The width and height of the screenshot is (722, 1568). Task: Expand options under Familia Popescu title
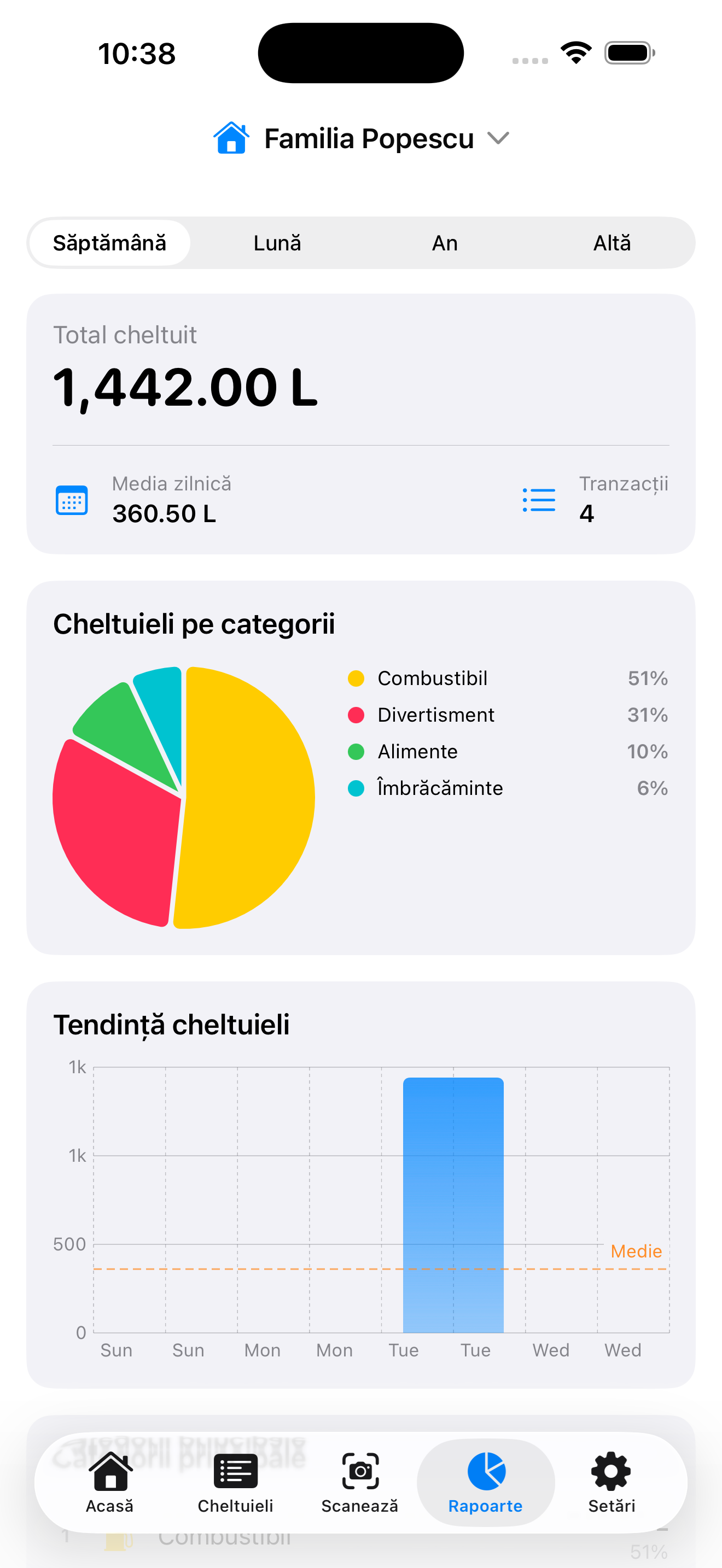tap(497, 138)
